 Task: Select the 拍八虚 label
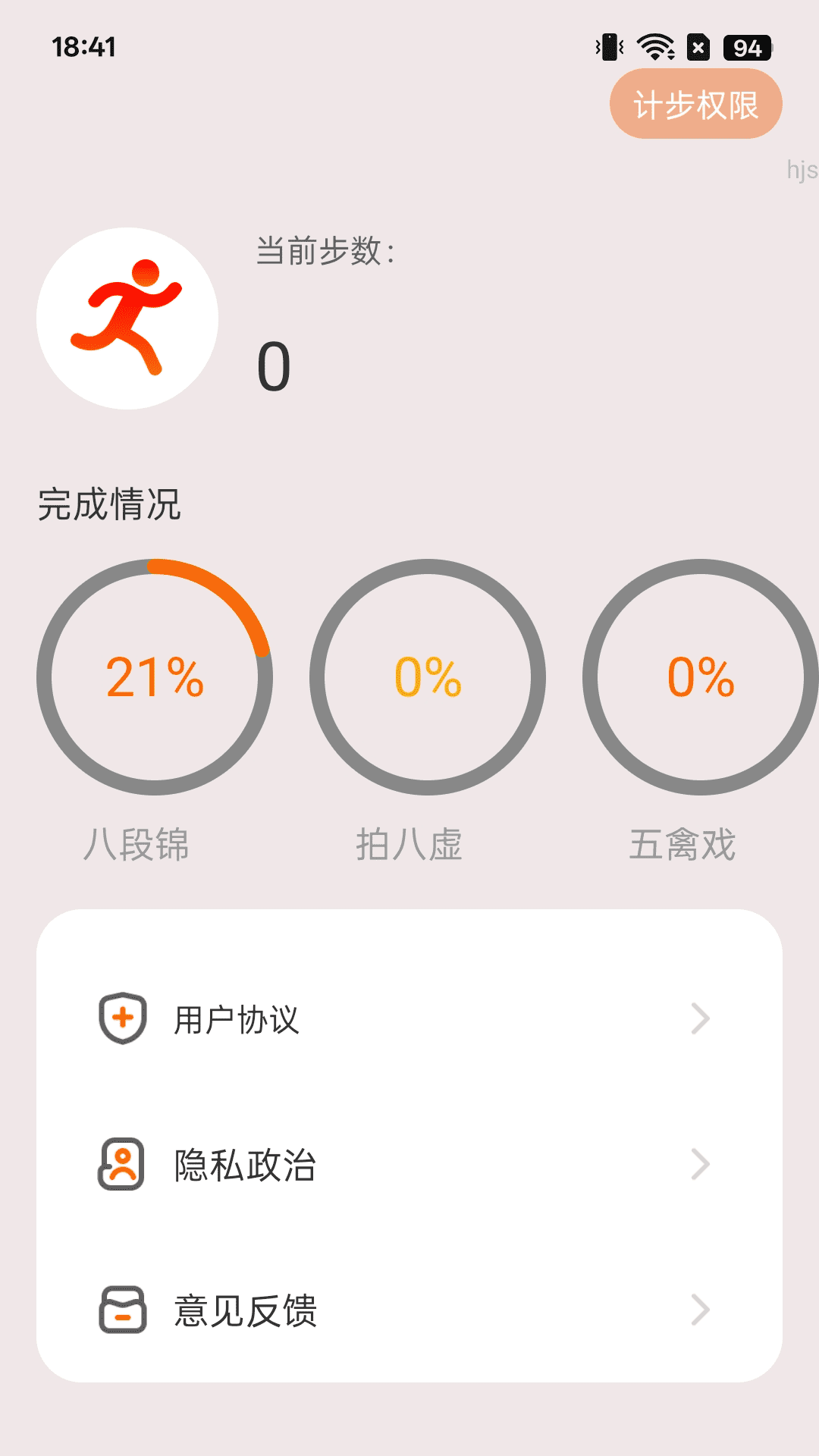coord(411,842)
